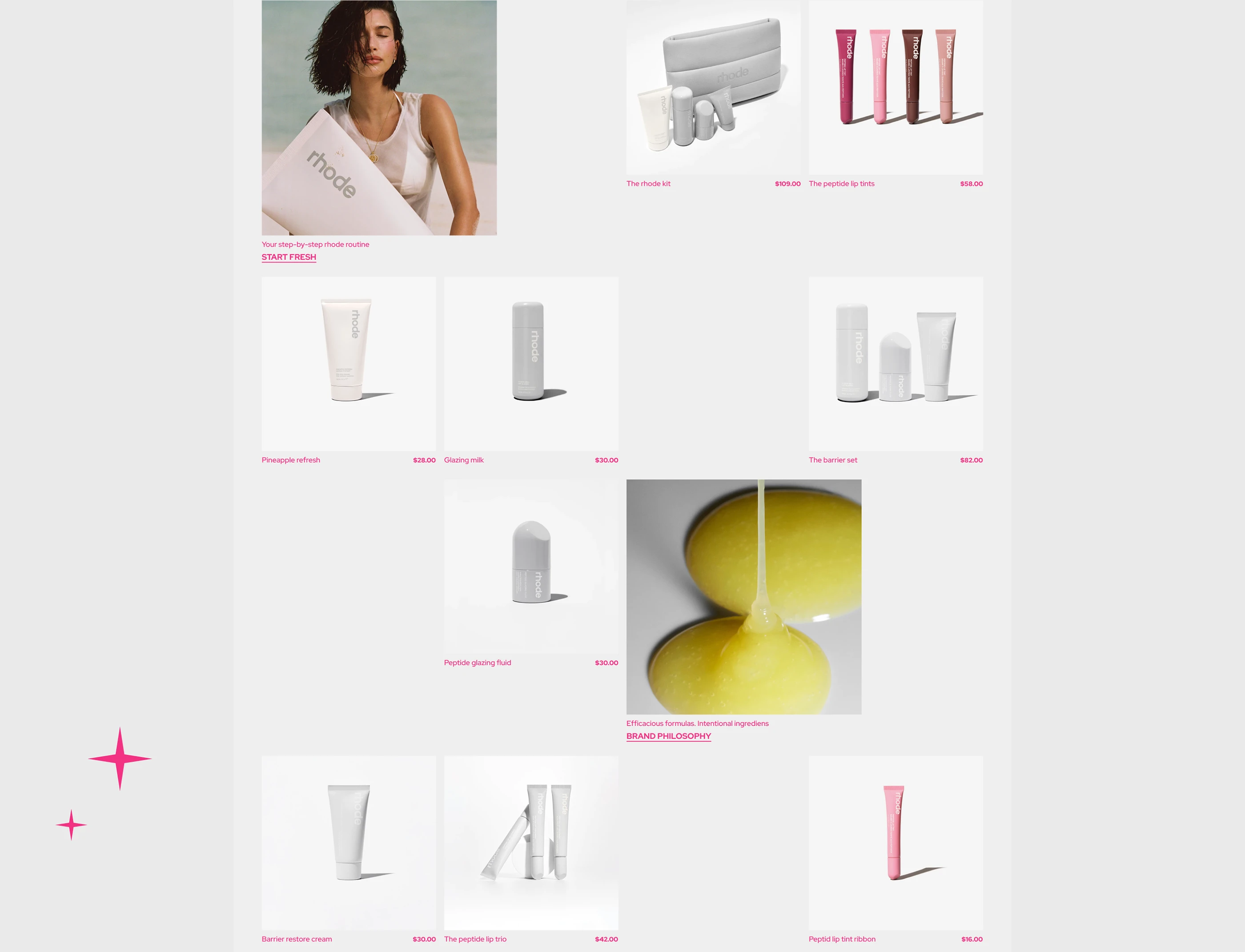
Task: Open The peptide lip trio product
Action: (531, 843)
